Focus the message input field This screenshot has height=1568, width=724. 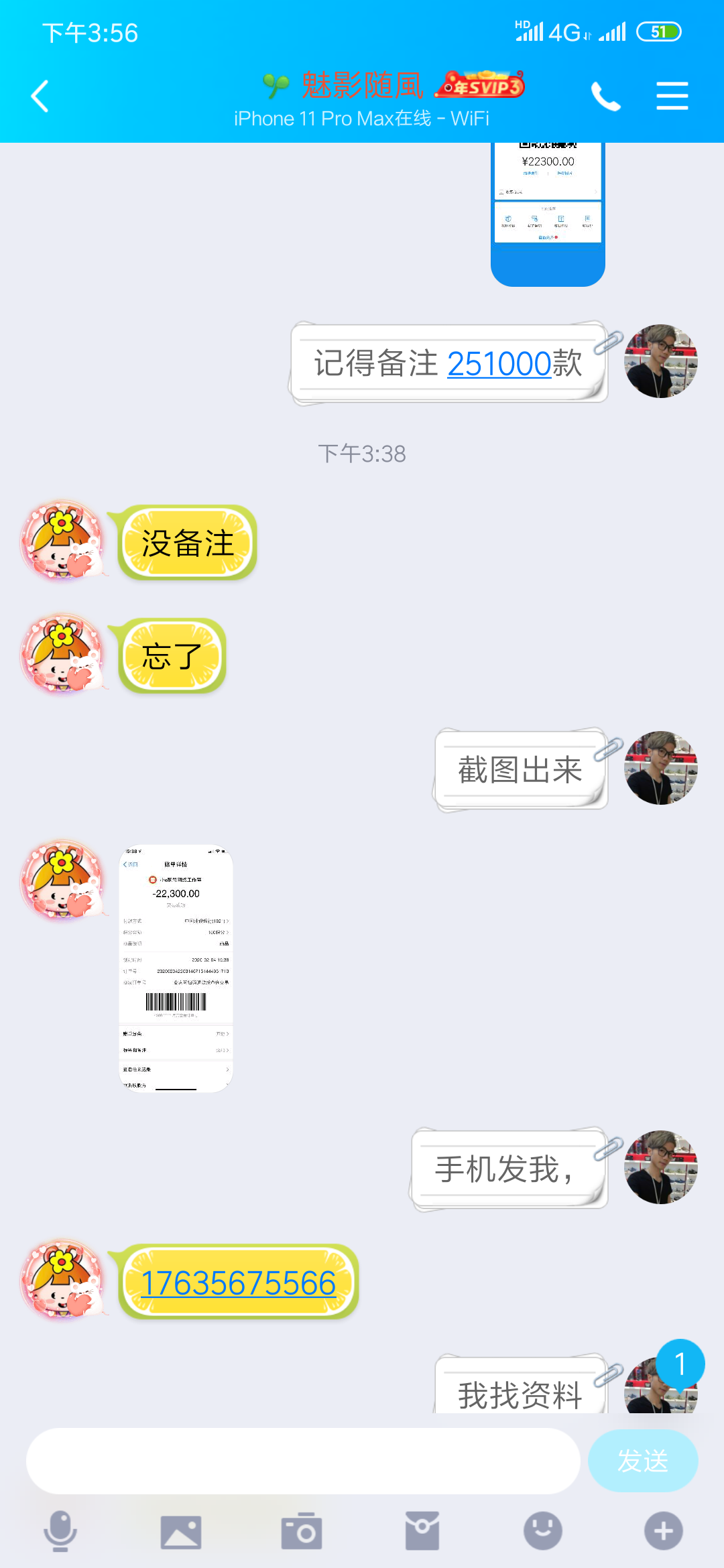point(303,1461)
